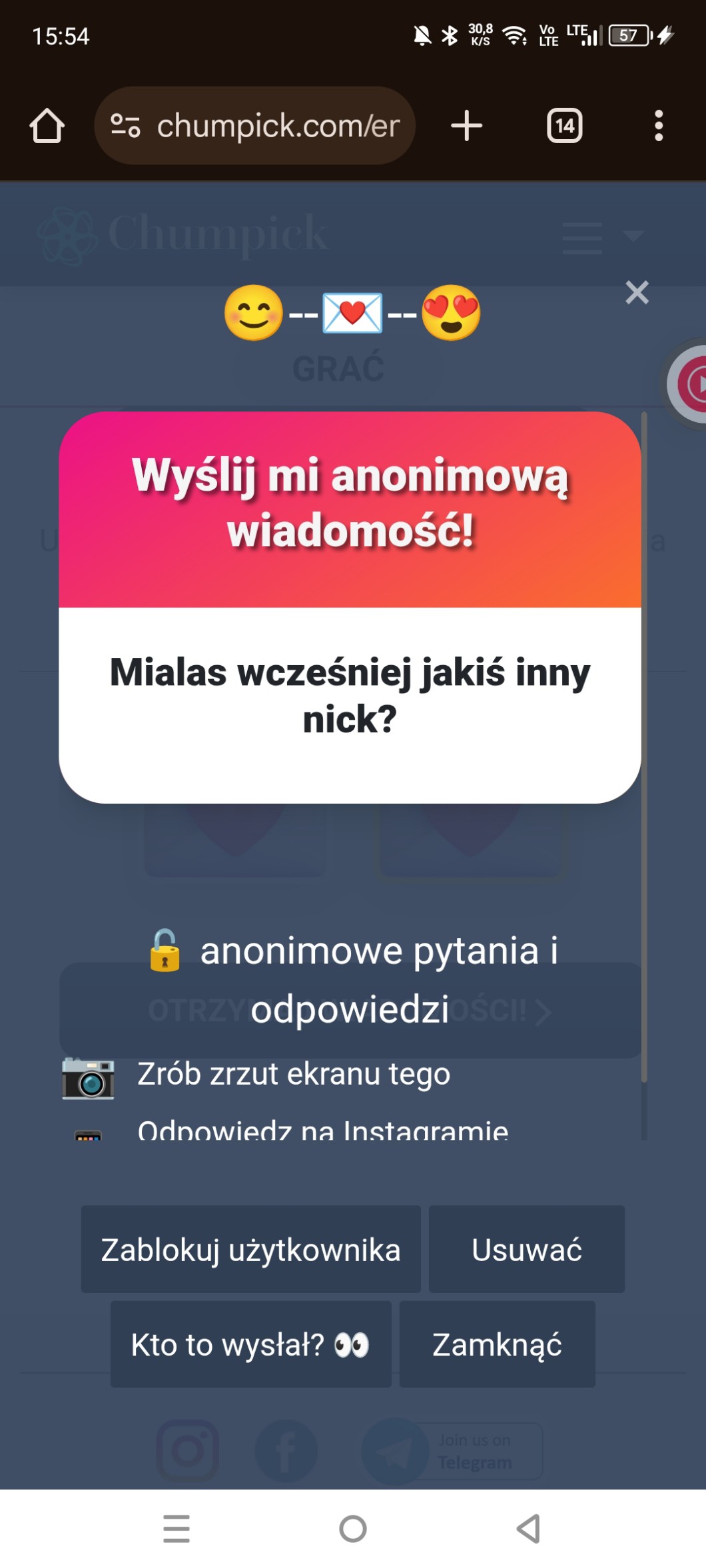Image resolution: width=706 pixels, height=1568 pixels.
Task: Open the browser overflow menu
Action: point(659,125)
